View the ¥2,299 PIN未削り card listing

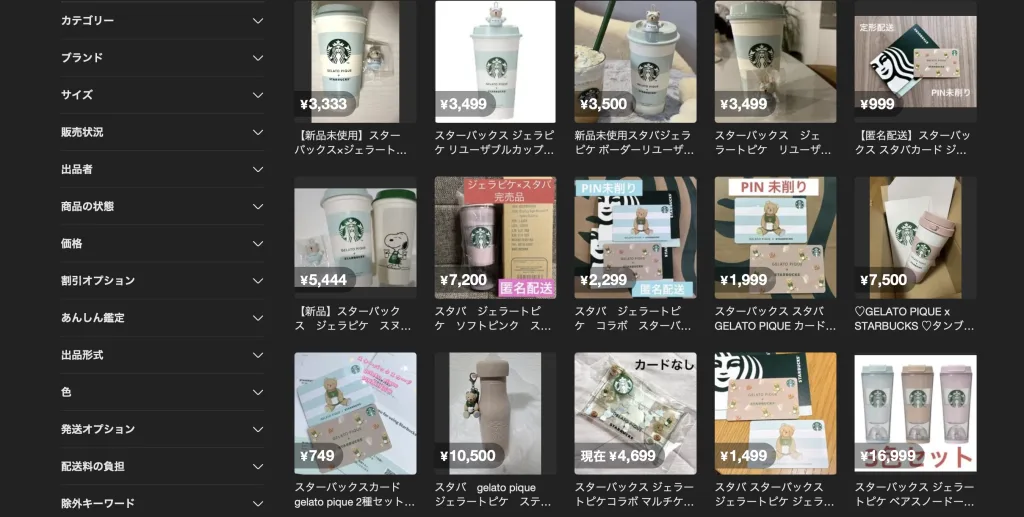pos(635,238)
